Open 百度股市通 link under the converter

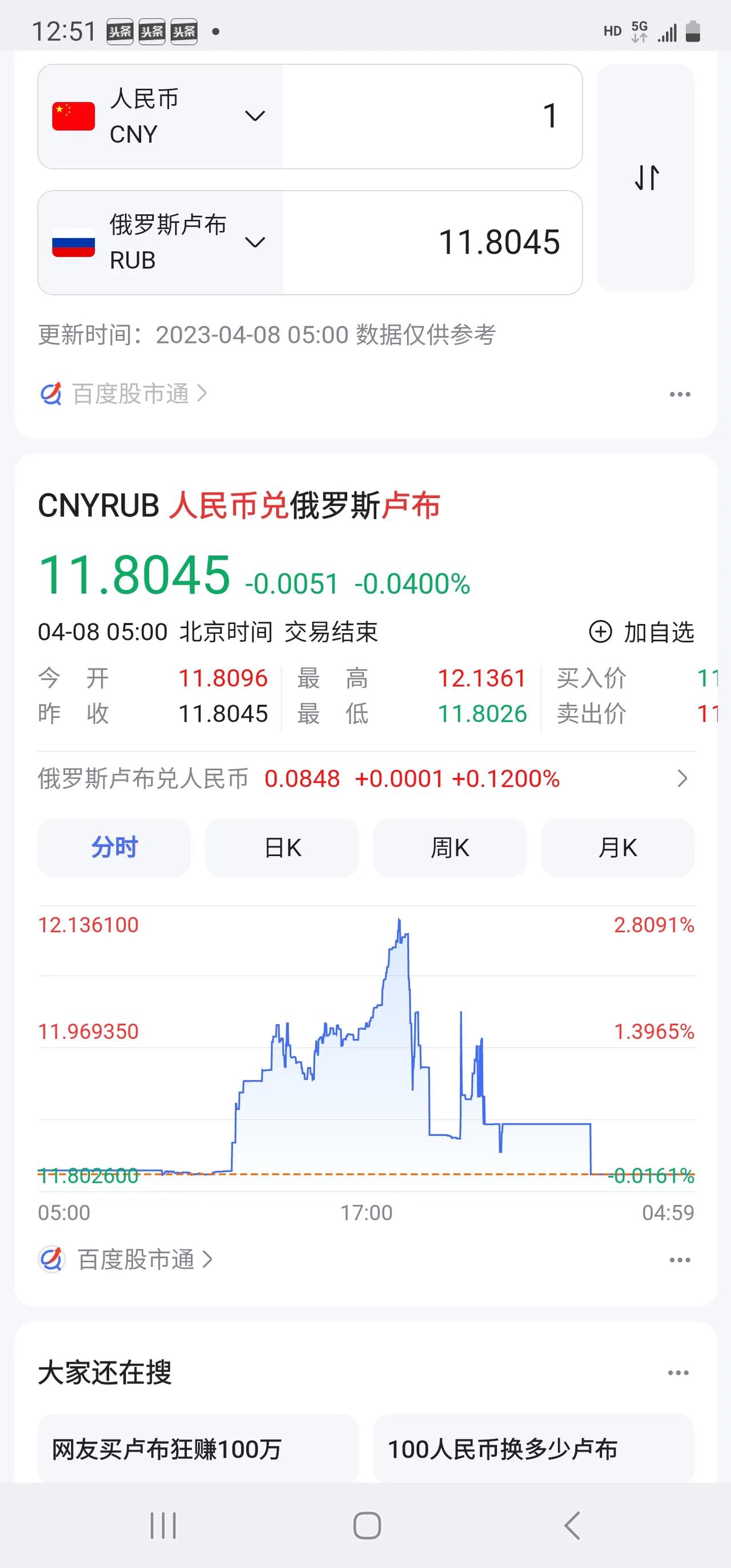[x=124, y=394]
